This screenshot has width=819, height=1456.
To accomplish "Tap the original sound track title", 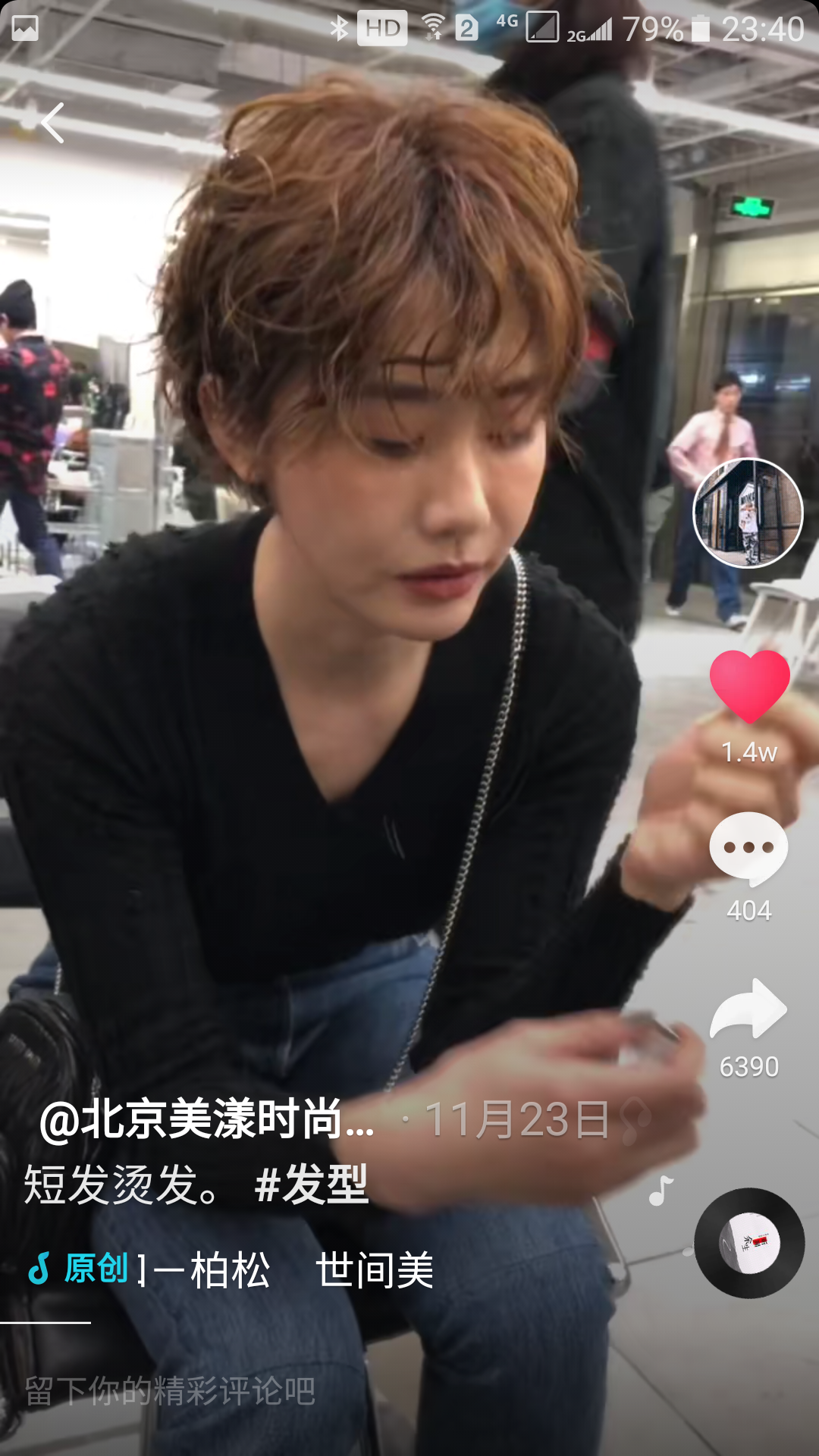I will [231, 1269].
